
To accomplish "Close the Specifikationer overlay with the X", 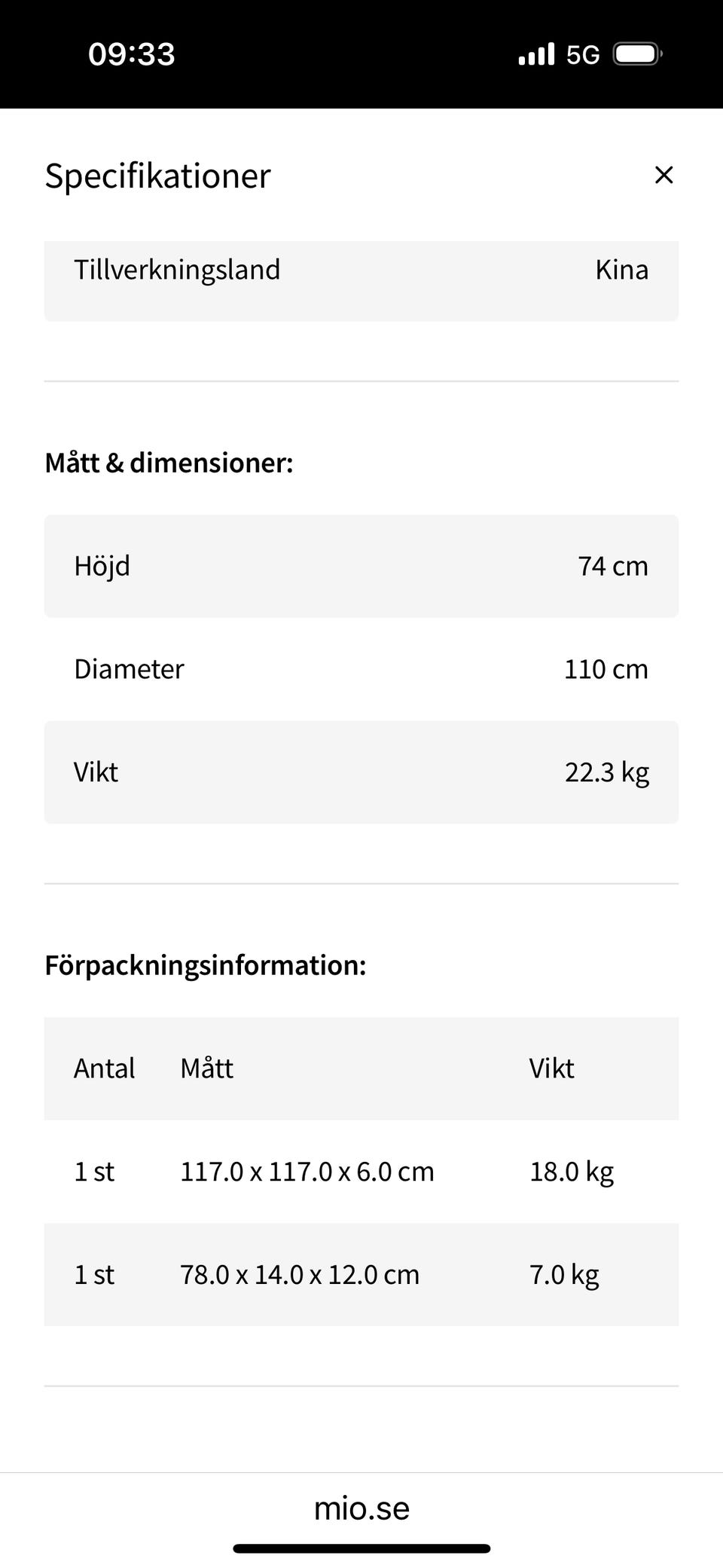I will point(664,175).
